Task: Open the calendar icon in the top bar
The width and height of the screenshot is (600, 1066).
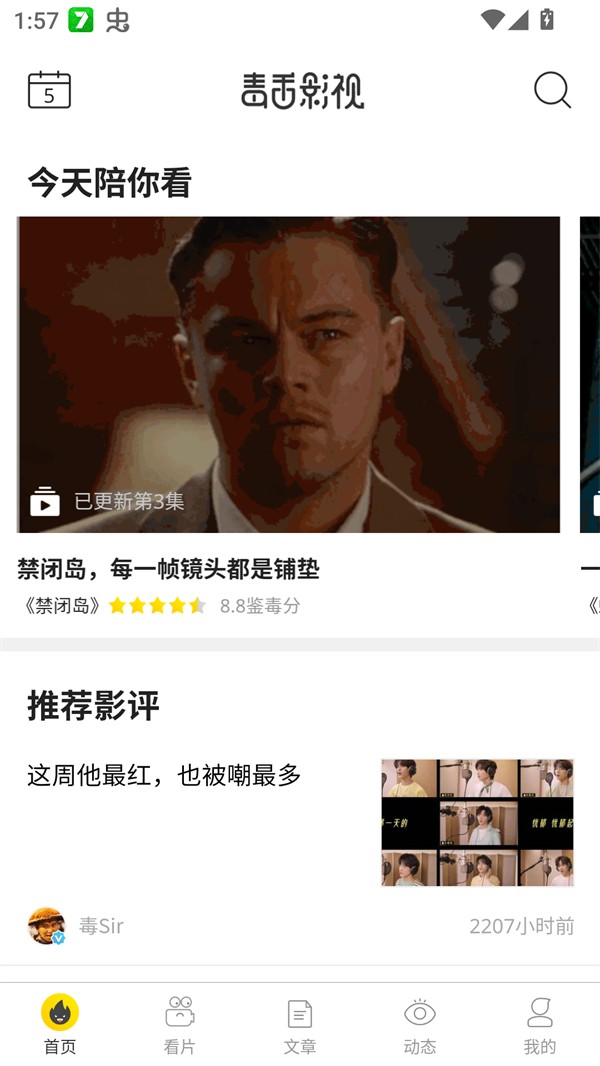Action: 49,90
